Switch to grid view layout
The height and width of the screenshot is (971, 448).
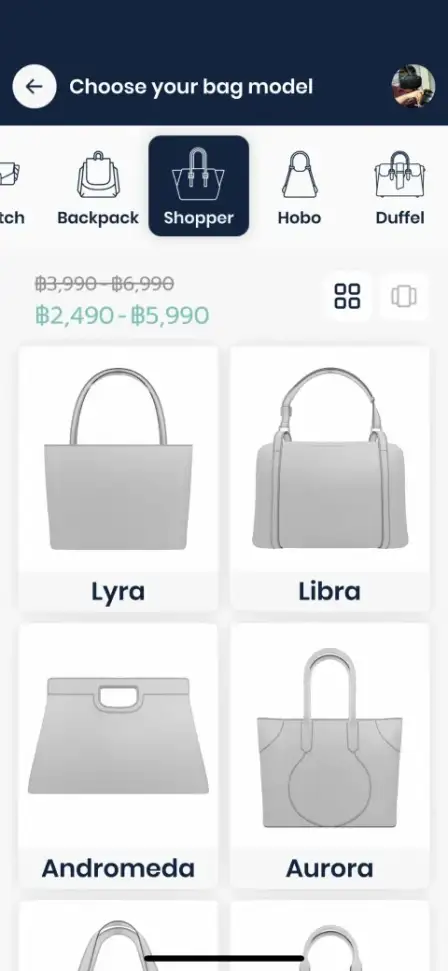347,296
